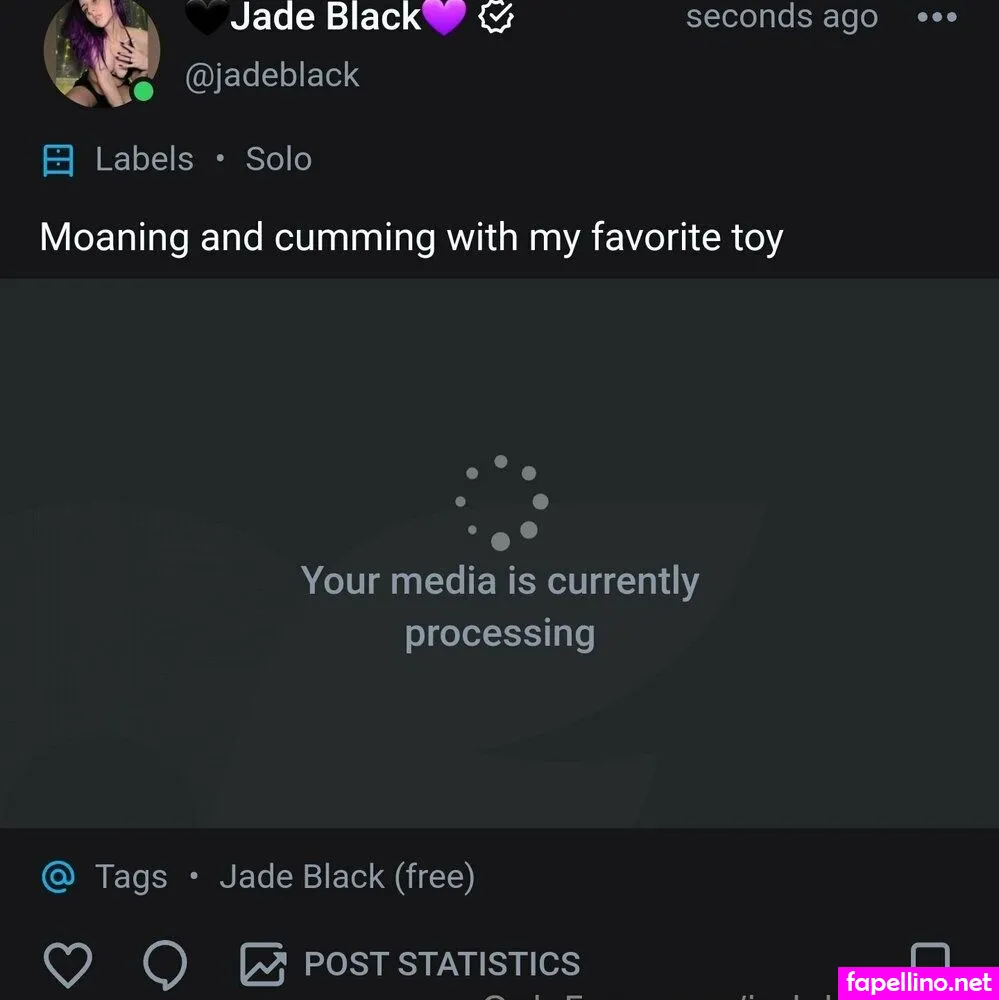Open Jade Black's profile picture
Viewport: 999px width, 1000px height.
coord(100,50)
